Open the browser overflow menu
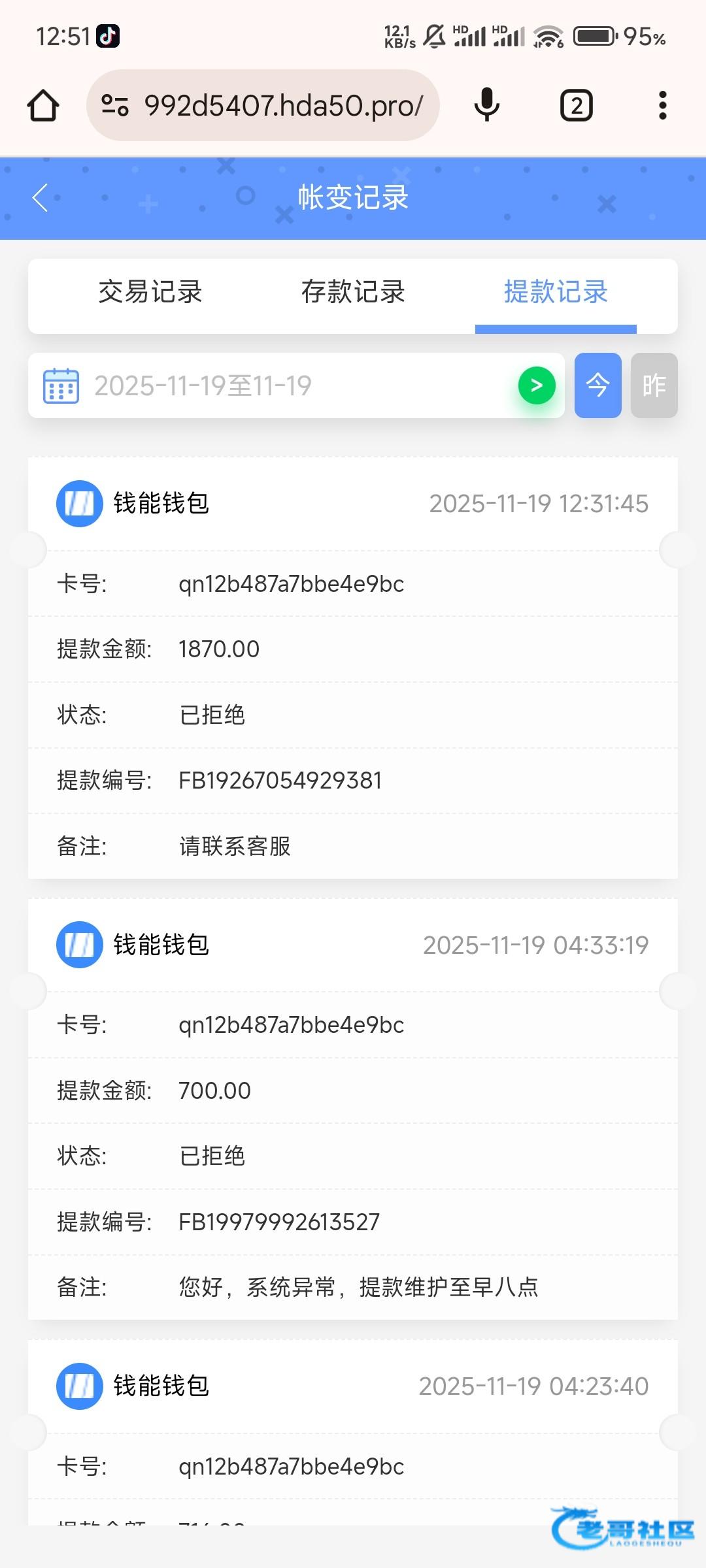The height and width of the screenshot is (1568, 706). click(x=662, y=105)
